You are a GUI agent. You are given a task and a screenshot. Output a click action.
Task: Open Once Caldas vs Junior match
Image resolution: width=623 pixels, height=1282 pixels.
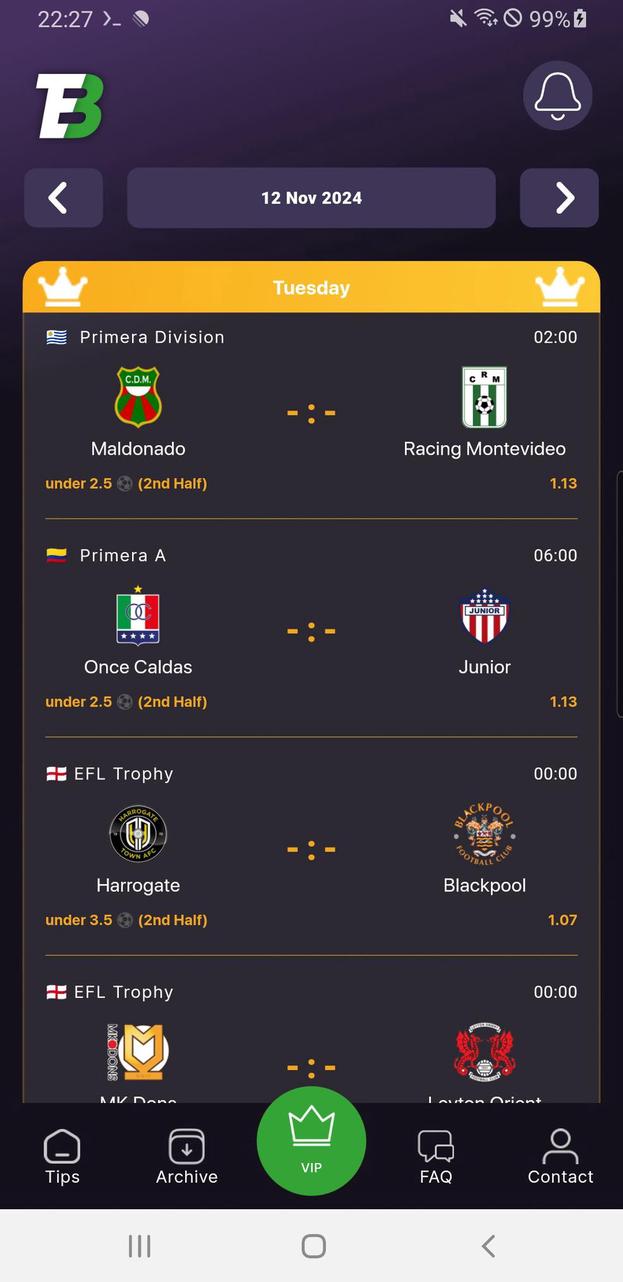pos(311,631)
